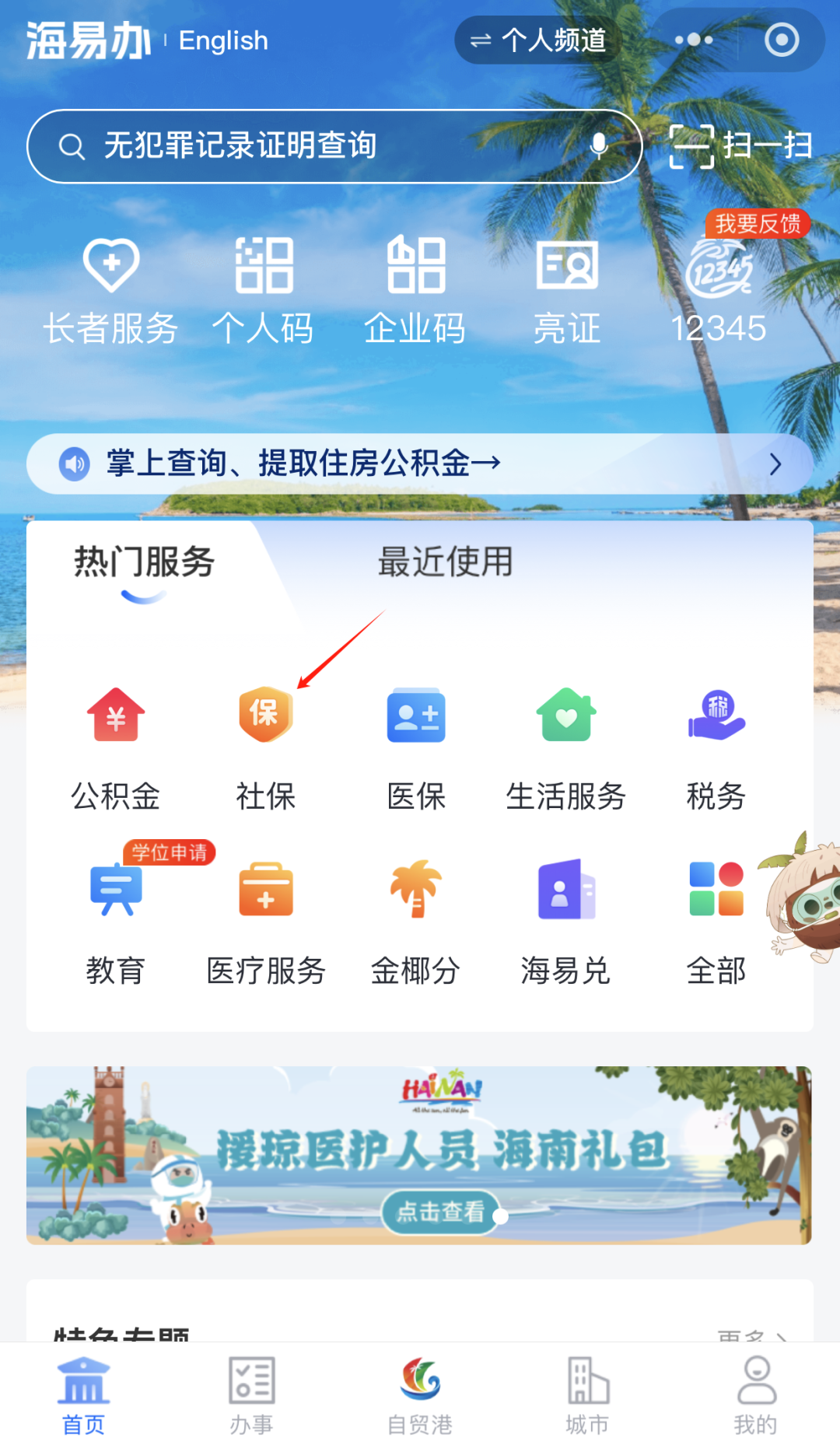This screenshot has width=840, height=1445.
Task: Tap the voice search microphone
Action: tap(598, 146)
